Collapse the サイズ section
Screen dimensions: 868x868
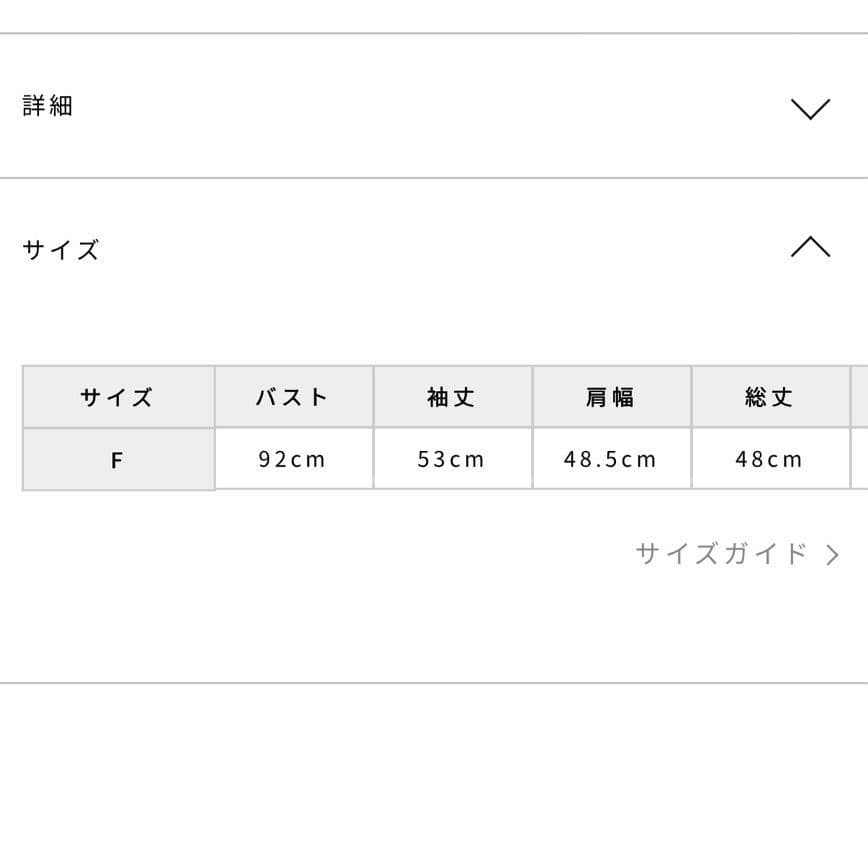tap(809, 247)
